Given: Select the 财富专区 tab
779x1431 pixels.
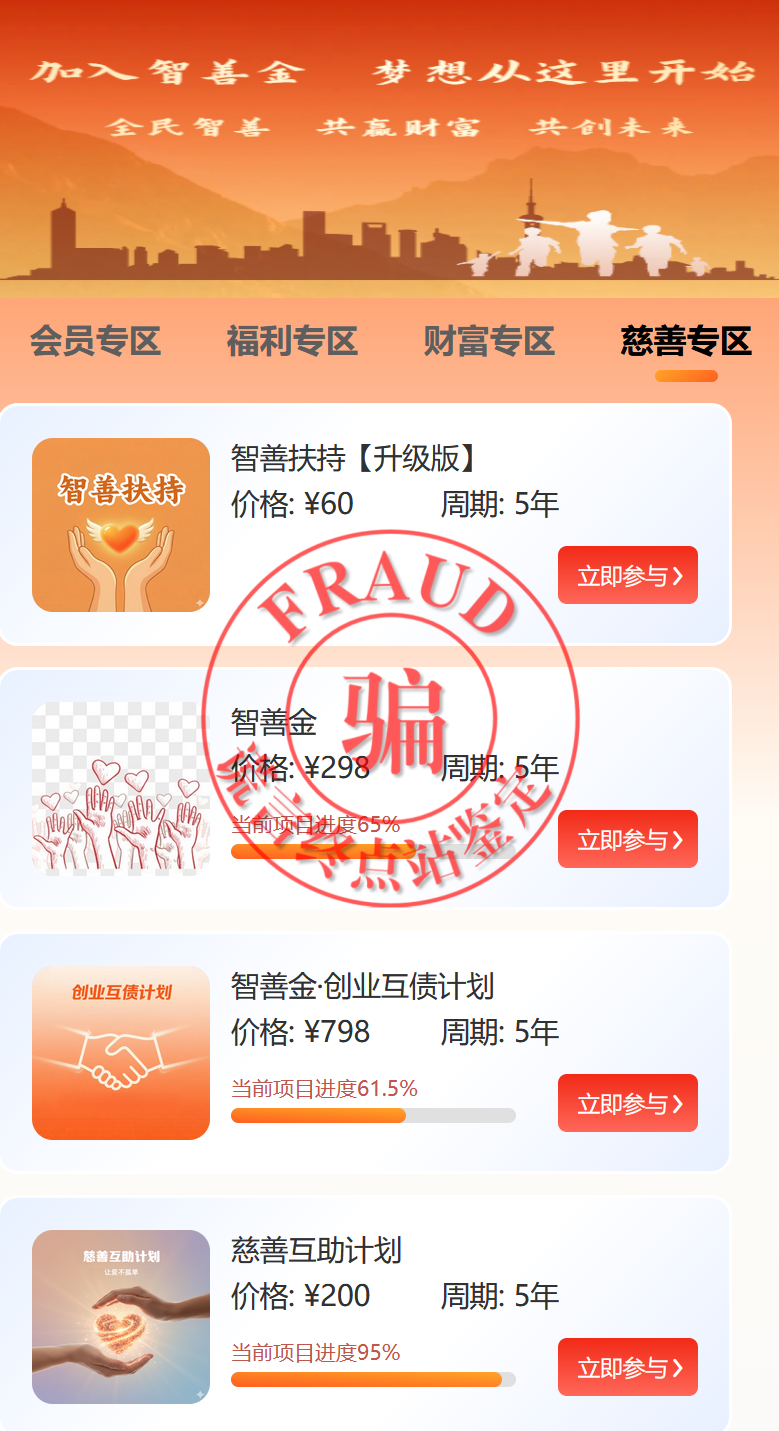Looking at the screenshot, I should pyautogui.click(x=489, y=341).
